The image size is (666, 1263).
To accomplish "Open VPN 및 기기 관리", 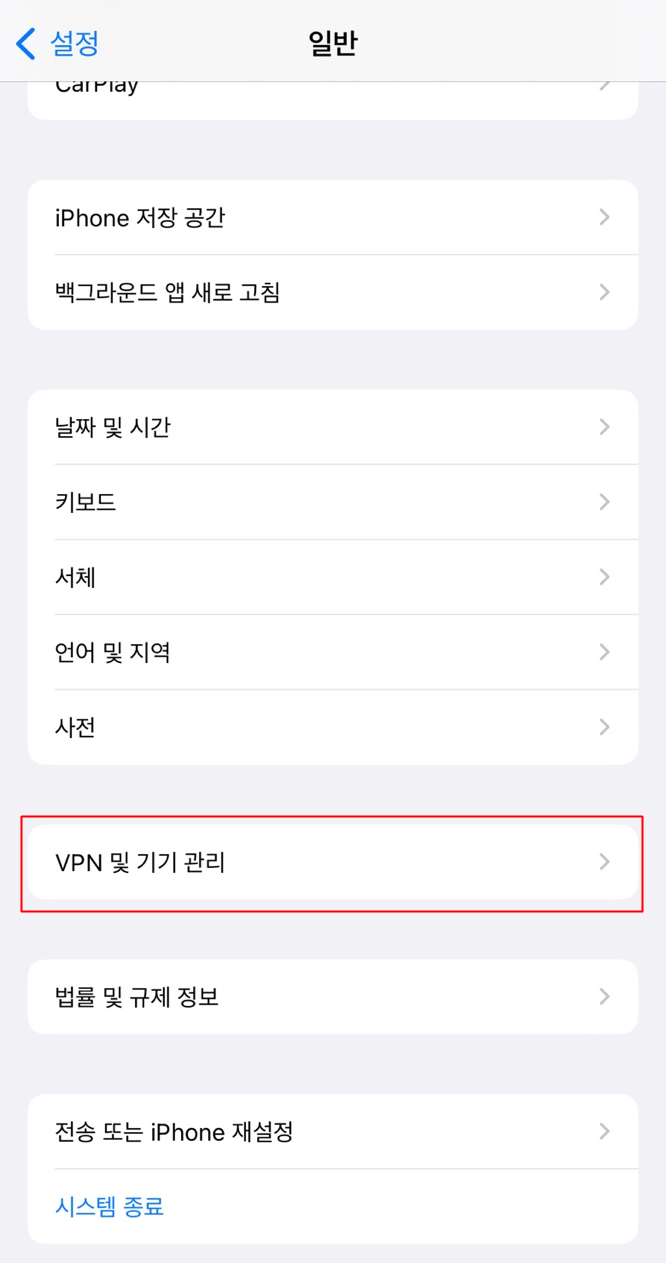I will click(333, 862).
